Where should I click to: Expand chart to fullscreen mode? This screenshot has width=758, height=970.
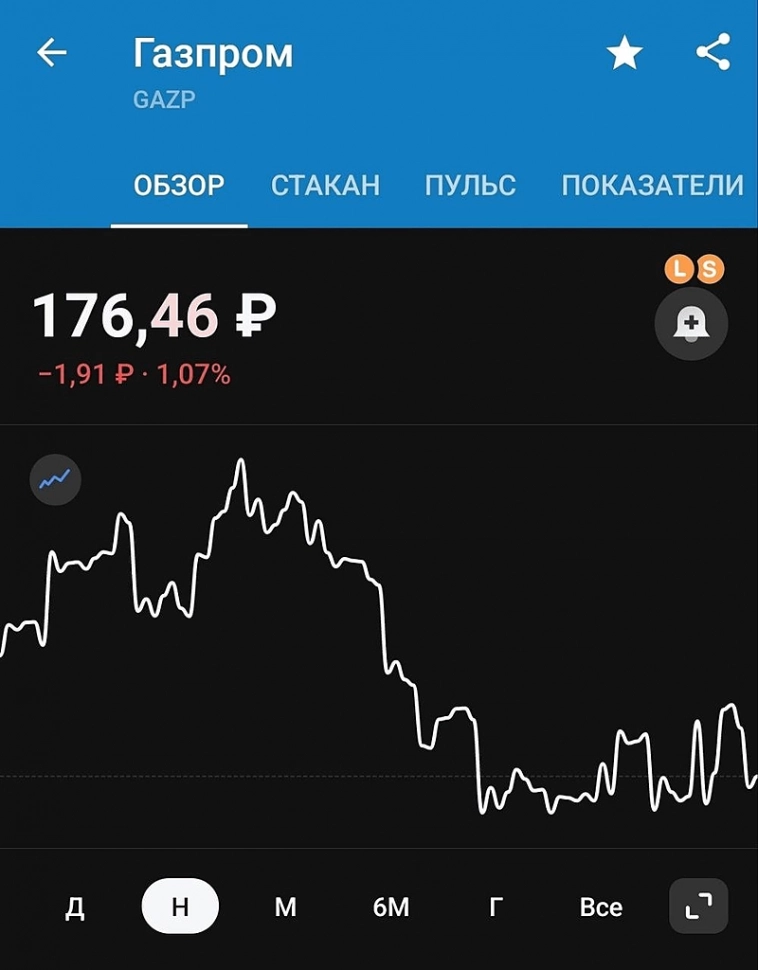(x=697, y=906)
